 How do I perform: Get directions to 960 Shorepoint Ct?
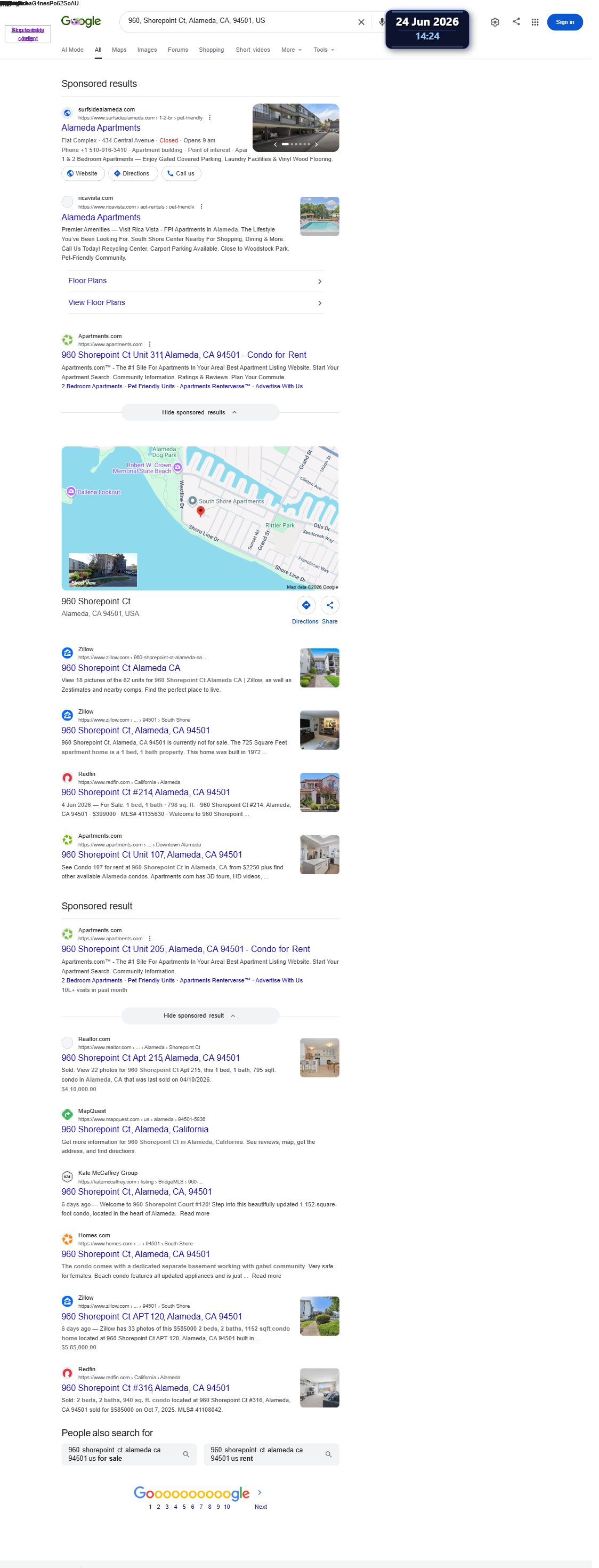[x=306, y=605]
